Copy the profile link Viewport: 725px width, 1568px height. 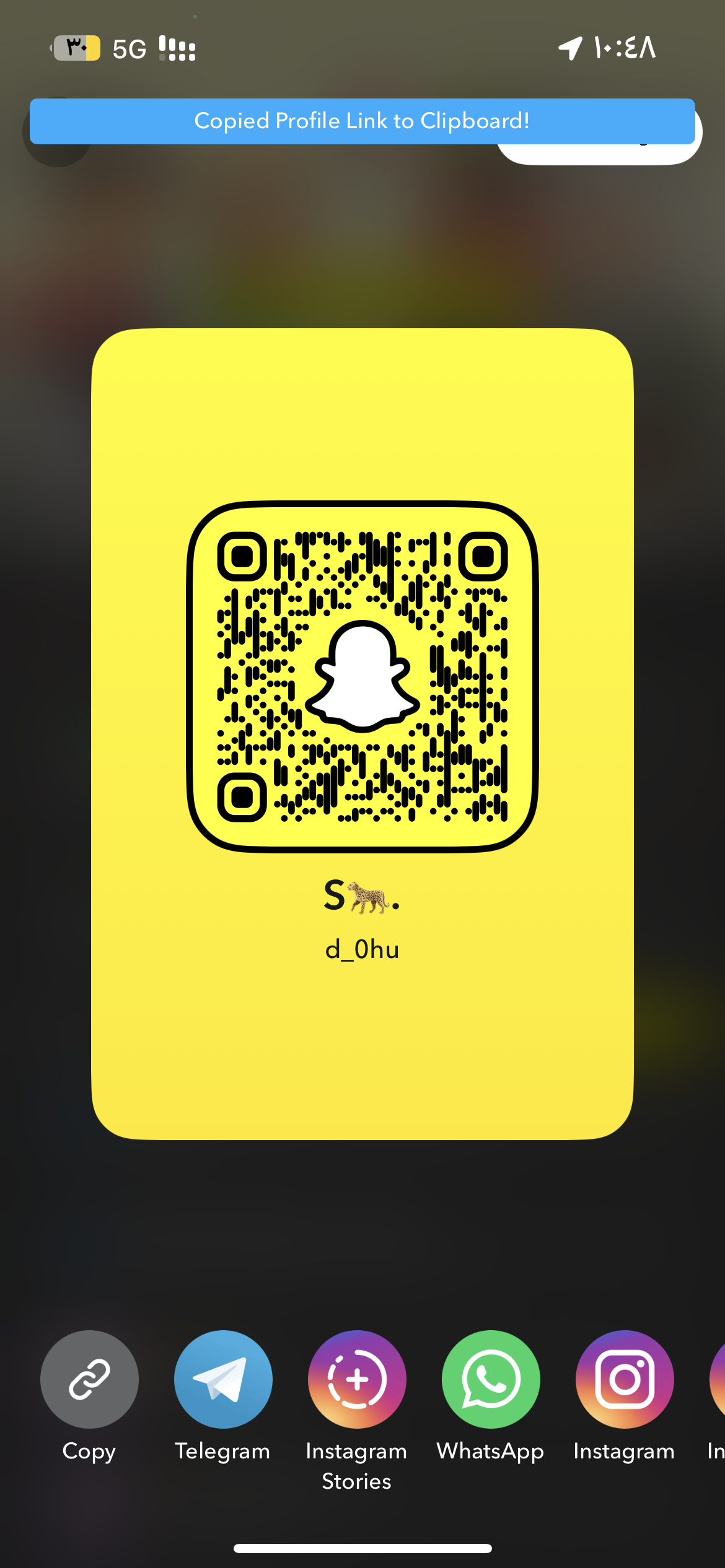89,1379
